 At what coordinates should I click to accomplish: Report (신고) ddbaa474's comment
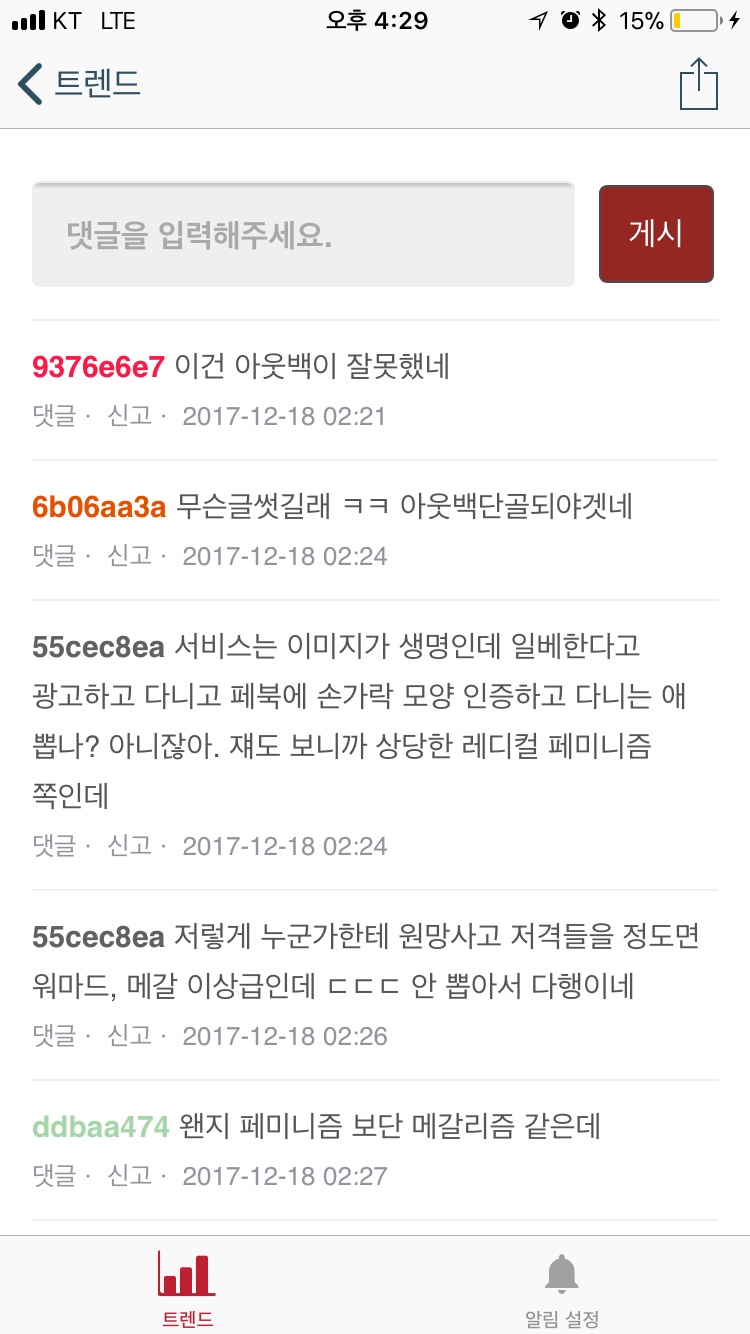pos(129,1176)
